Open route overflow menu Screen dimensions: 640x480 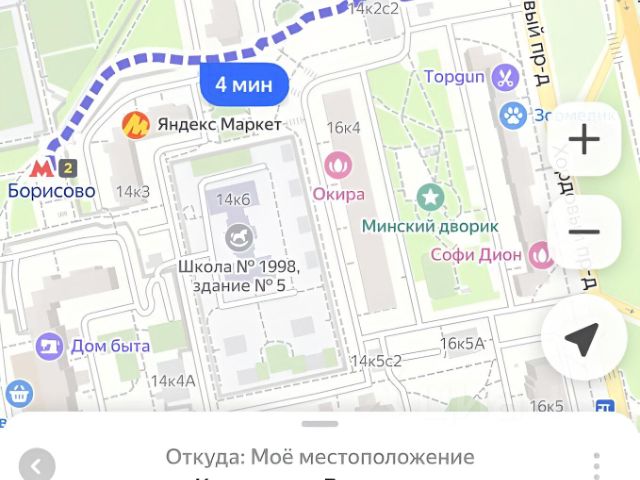click(597, 466)
